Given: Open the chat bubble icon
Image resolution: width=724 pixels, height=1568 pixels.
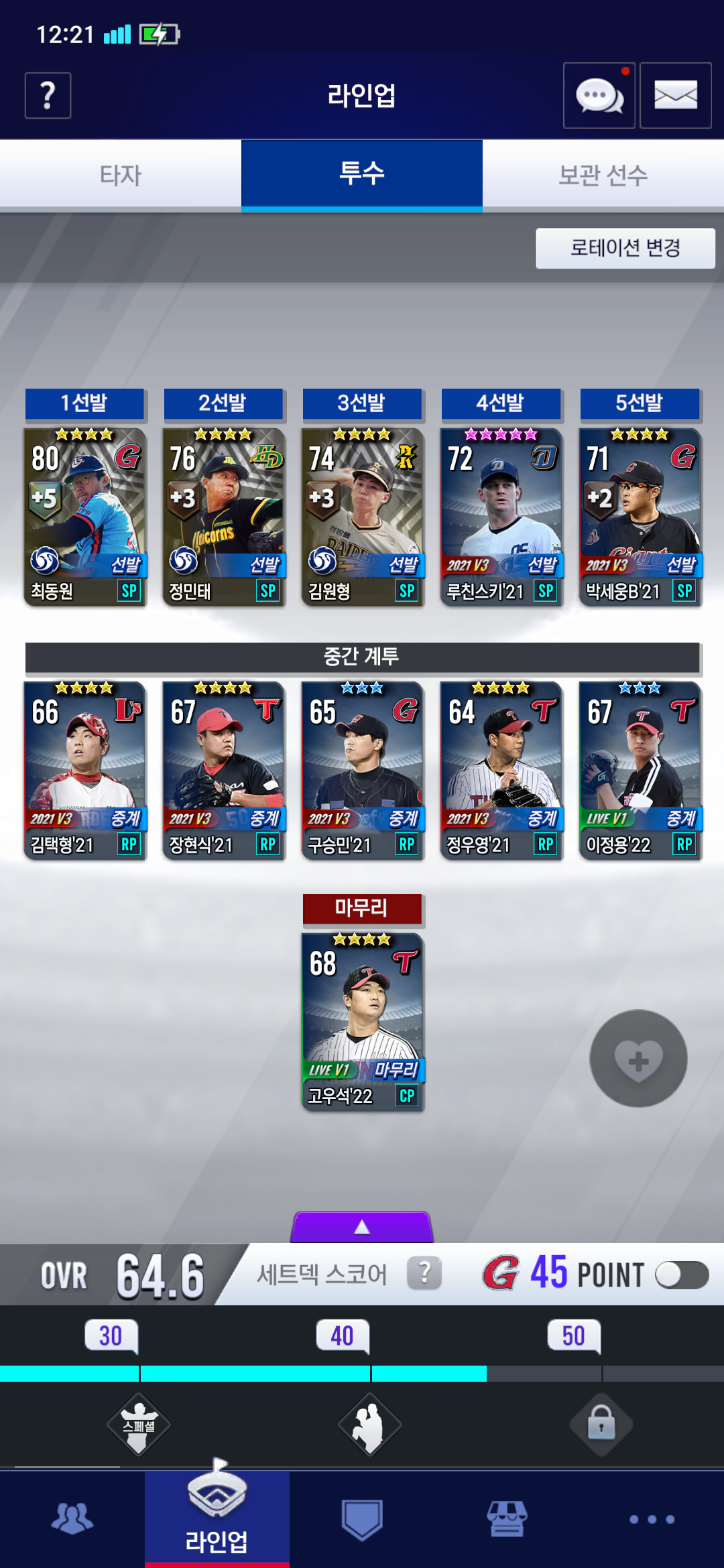Looking at the screenshot, I should click(x=599, y=96).
